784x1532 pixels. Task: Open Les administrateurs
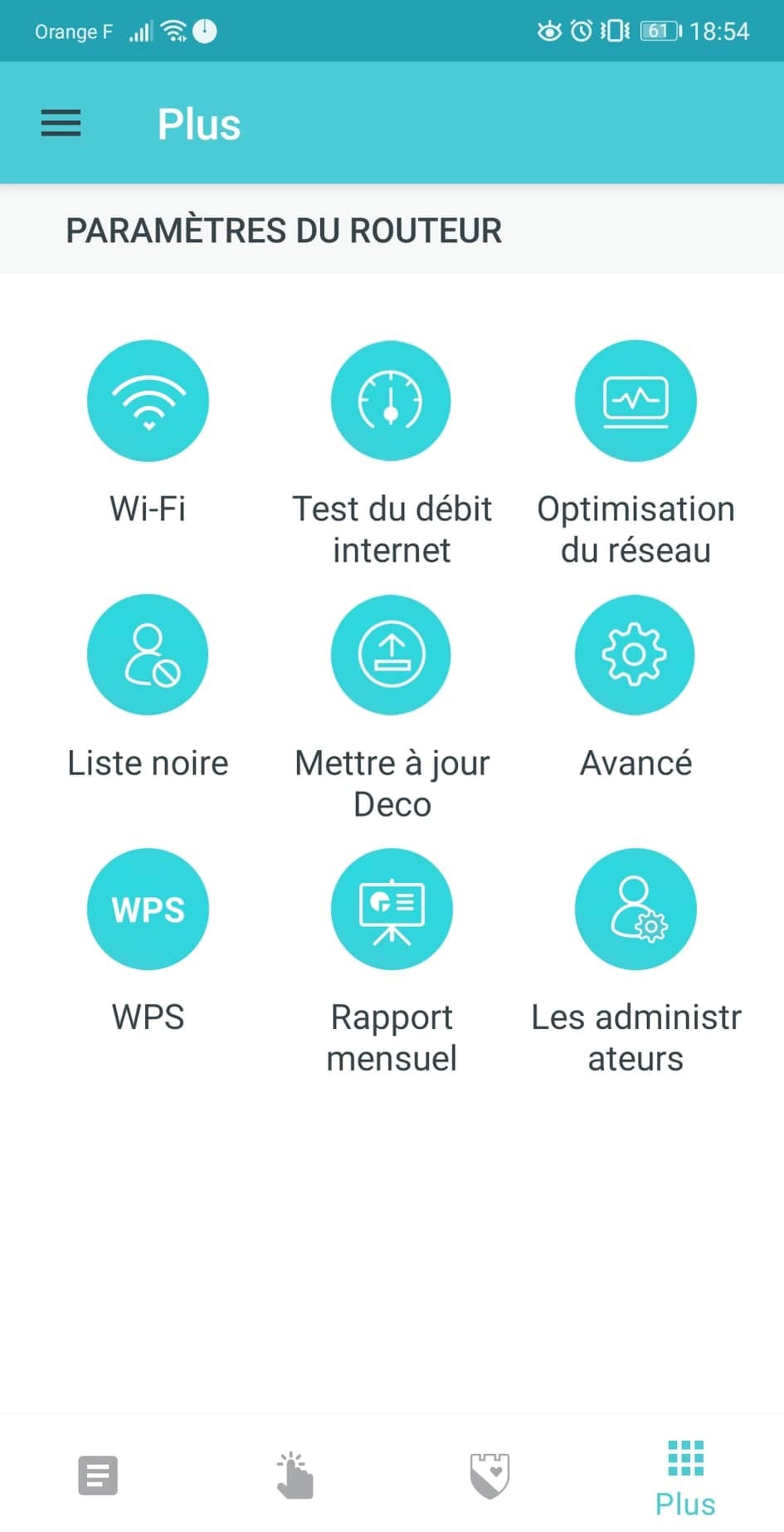click(635, 909)
